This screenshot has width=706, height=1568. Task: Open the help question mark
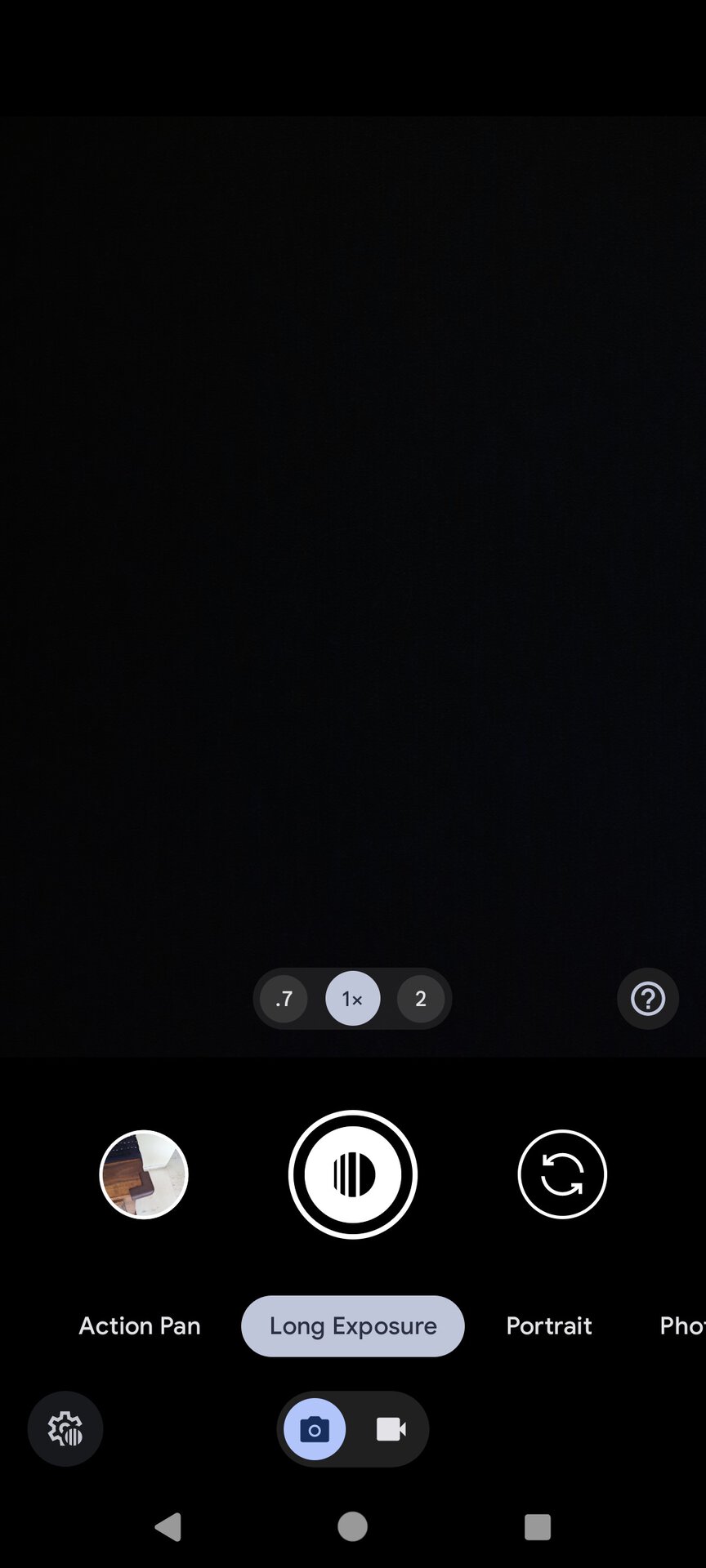(x=648, y=999)
